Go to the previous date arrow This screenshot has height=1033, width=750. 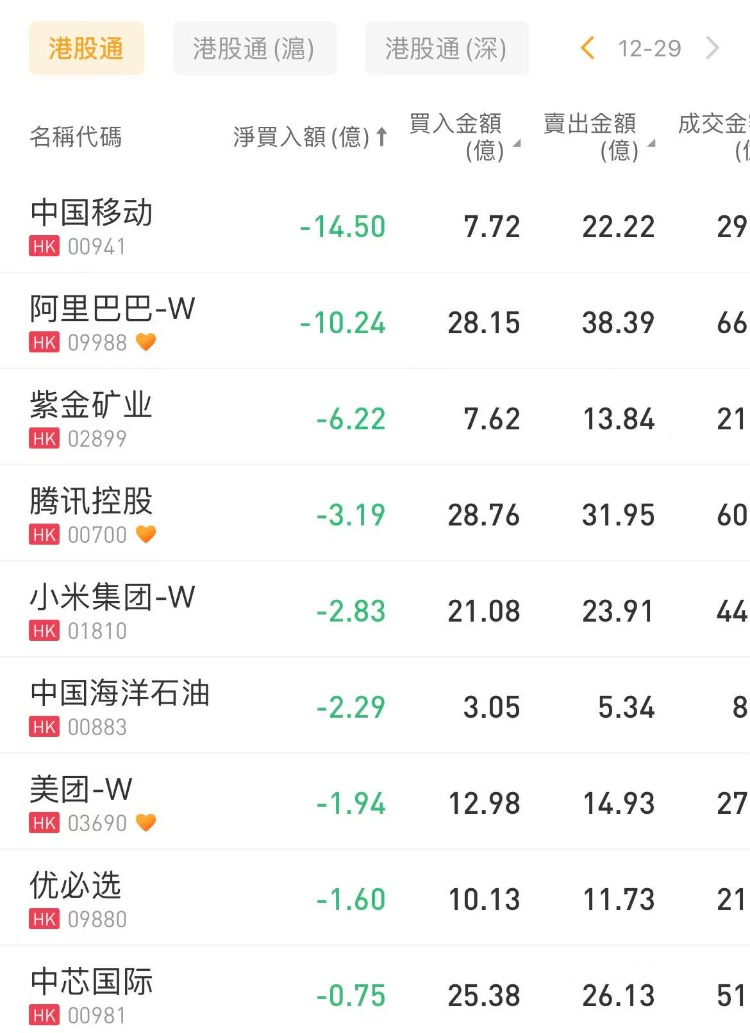click(x=588, y=48)
